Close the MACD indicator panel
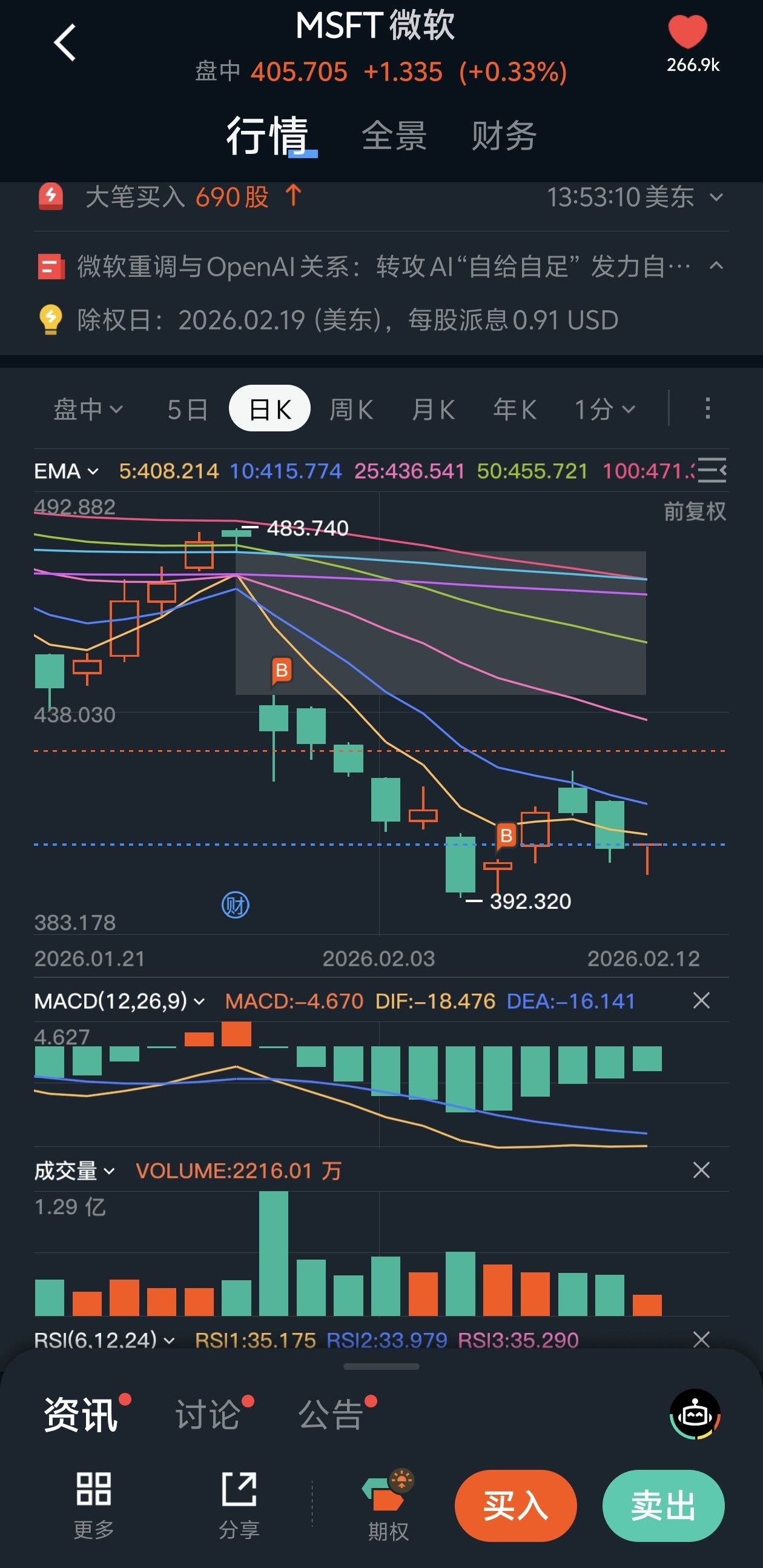763x1568 pixels. [x=701, y=1000]
